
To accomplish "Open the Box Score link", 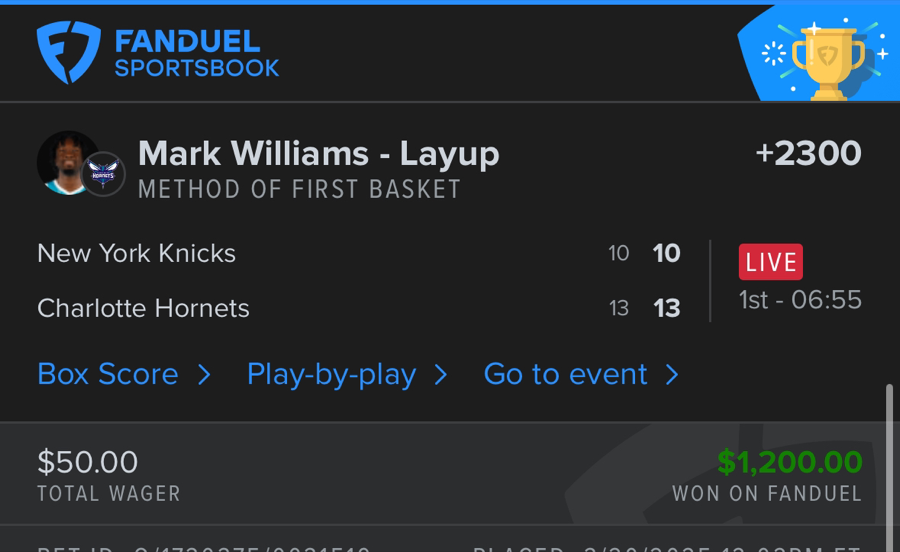I will click(123, 374).
